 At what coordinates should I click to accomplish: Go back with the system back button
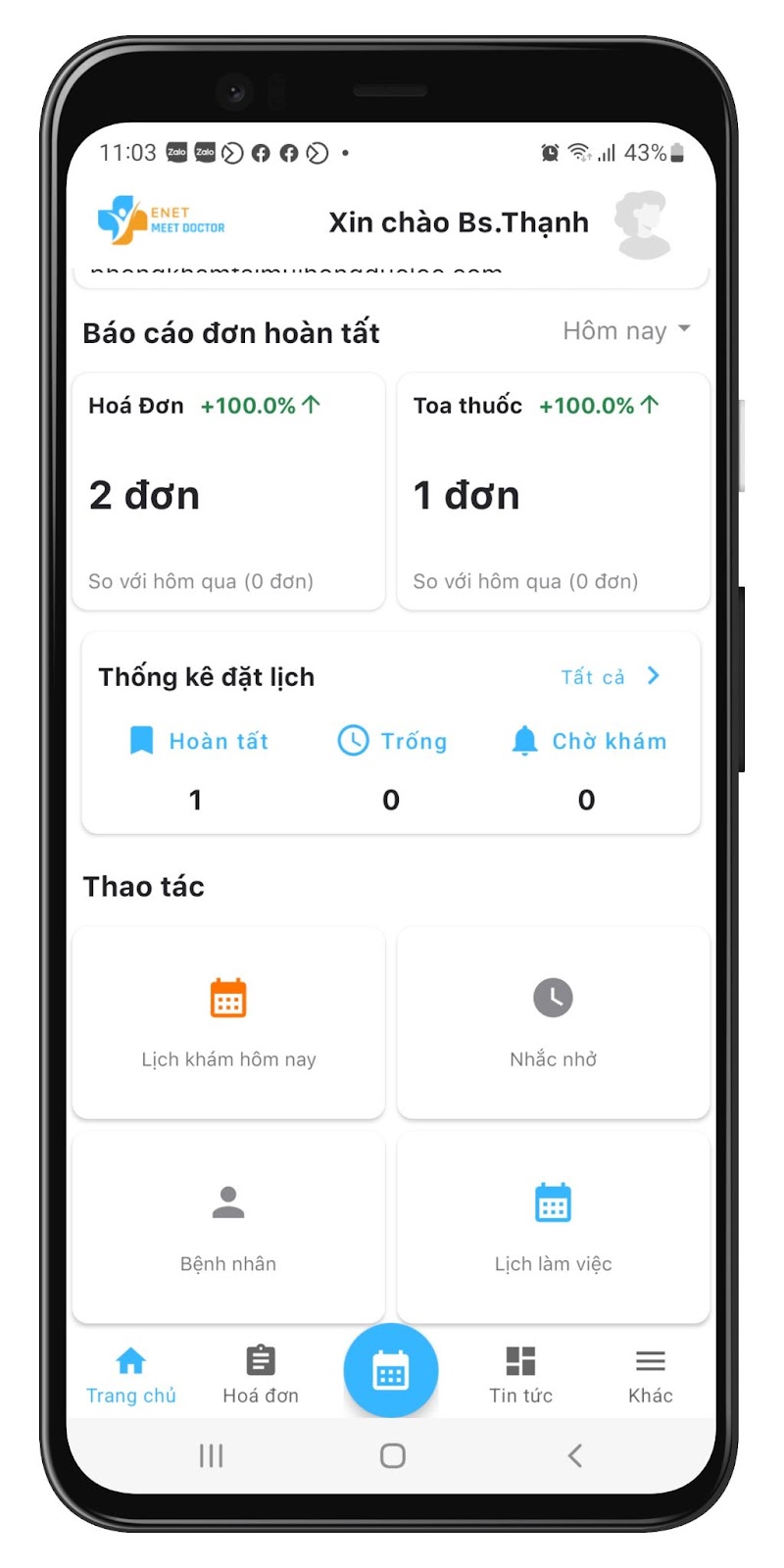[575, 1455]
